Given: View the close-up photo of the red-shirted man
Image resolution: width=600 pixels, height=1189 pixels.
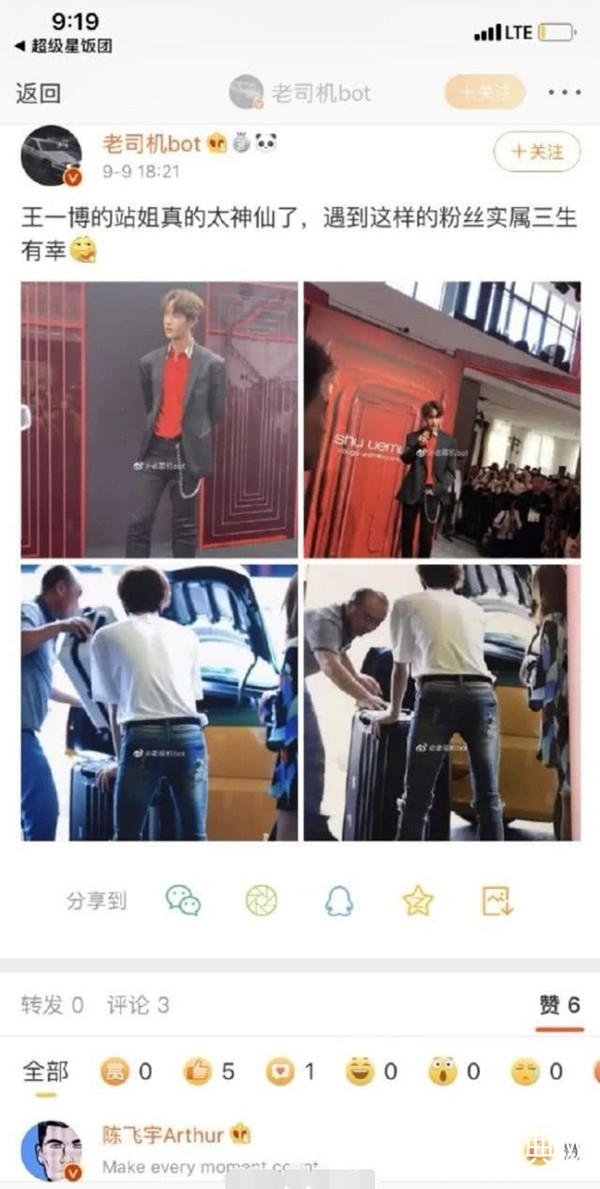Looking at the screenshot, I should [x=160, y=419].
